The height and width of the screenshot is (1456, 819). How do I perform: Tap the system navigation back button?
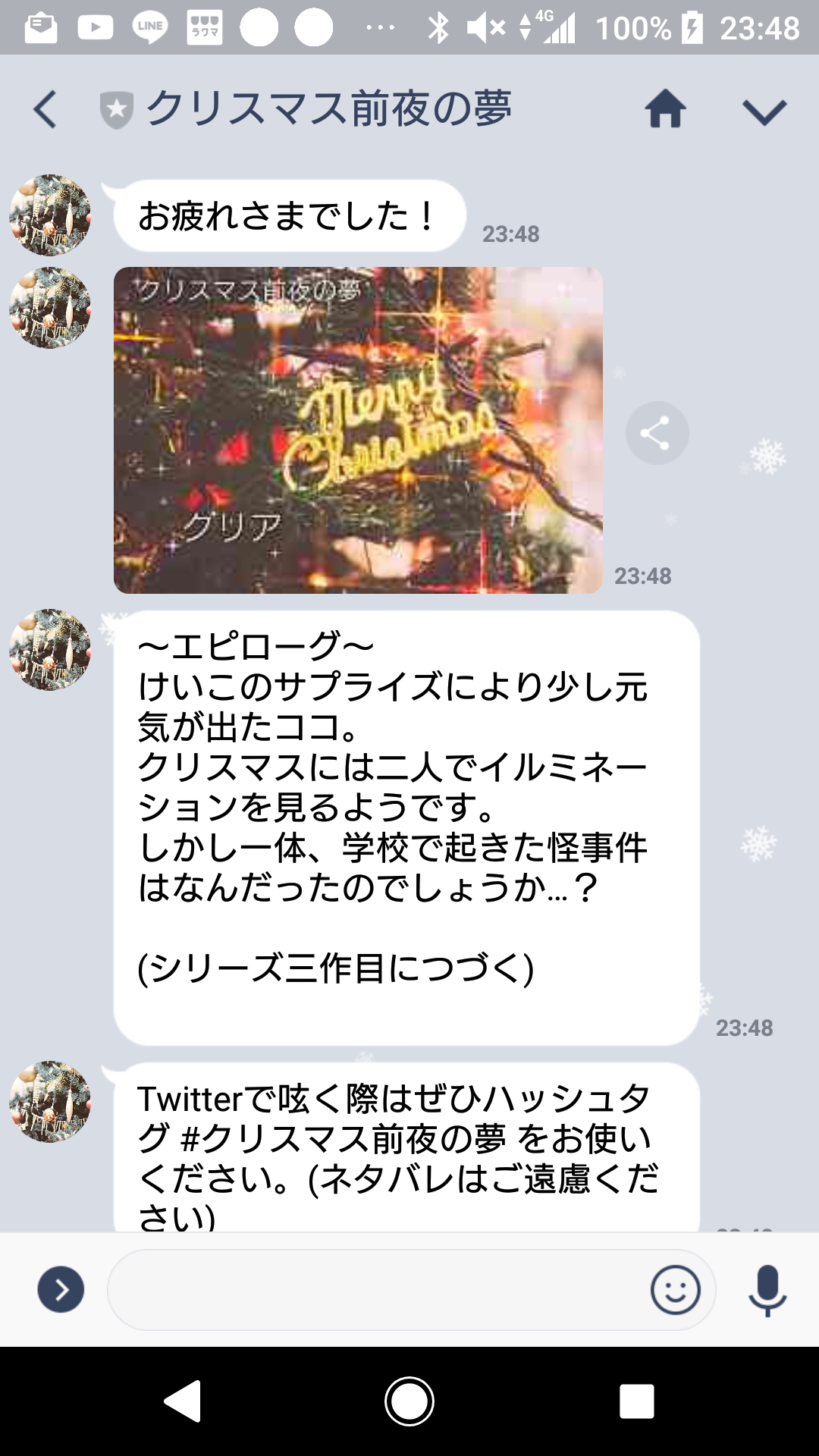[184, 1401]
